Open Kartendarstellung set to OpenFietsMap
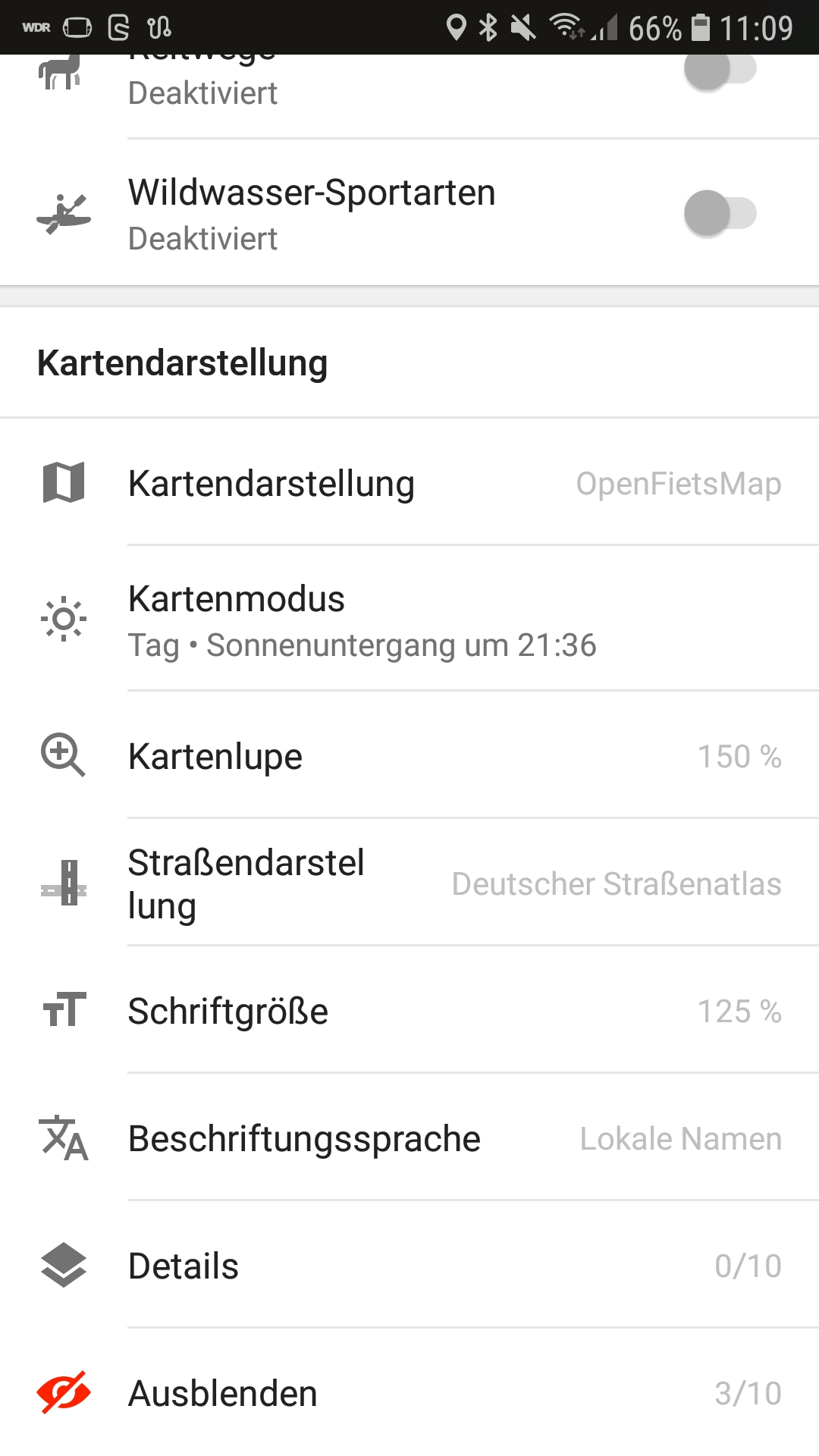Screen dimensions: 819x1456 point(409,484)
